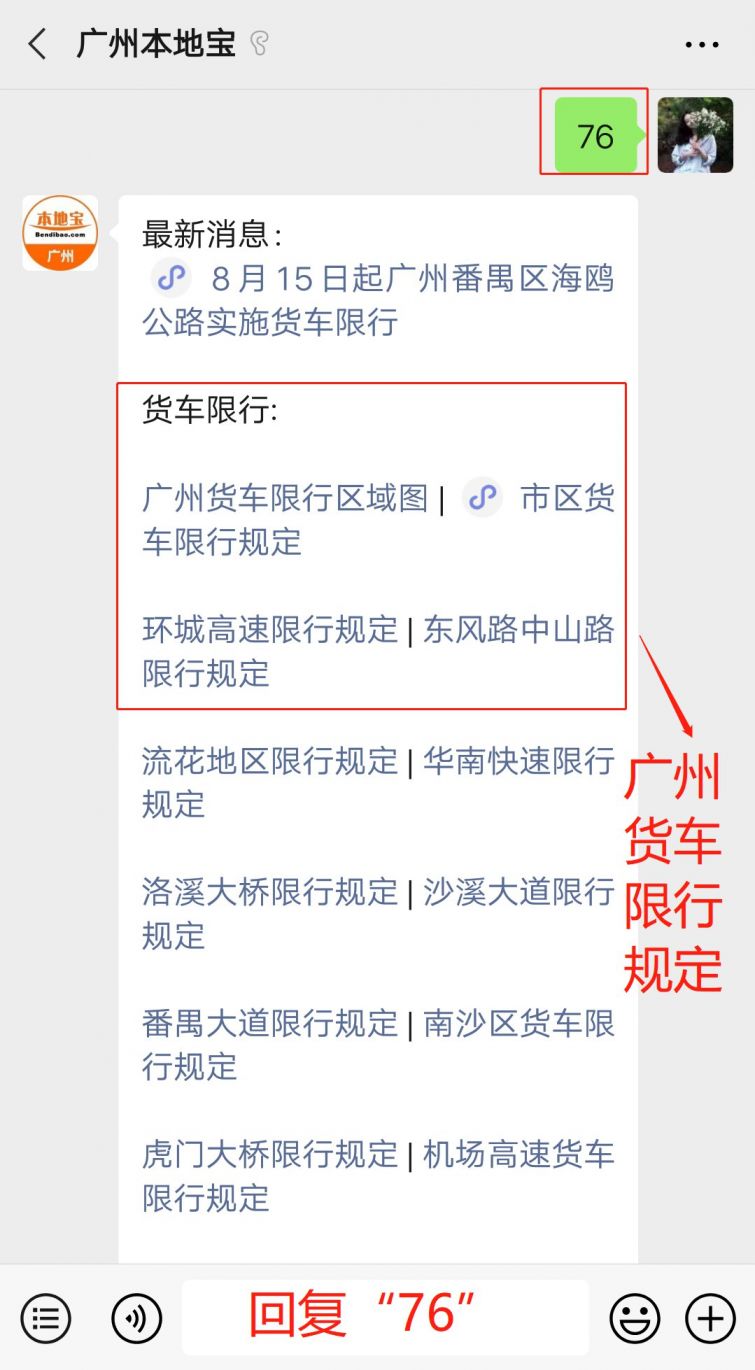Screen dimensions: 755x1370
Task: Open the three-dot overflow menu
Action: 702,45
